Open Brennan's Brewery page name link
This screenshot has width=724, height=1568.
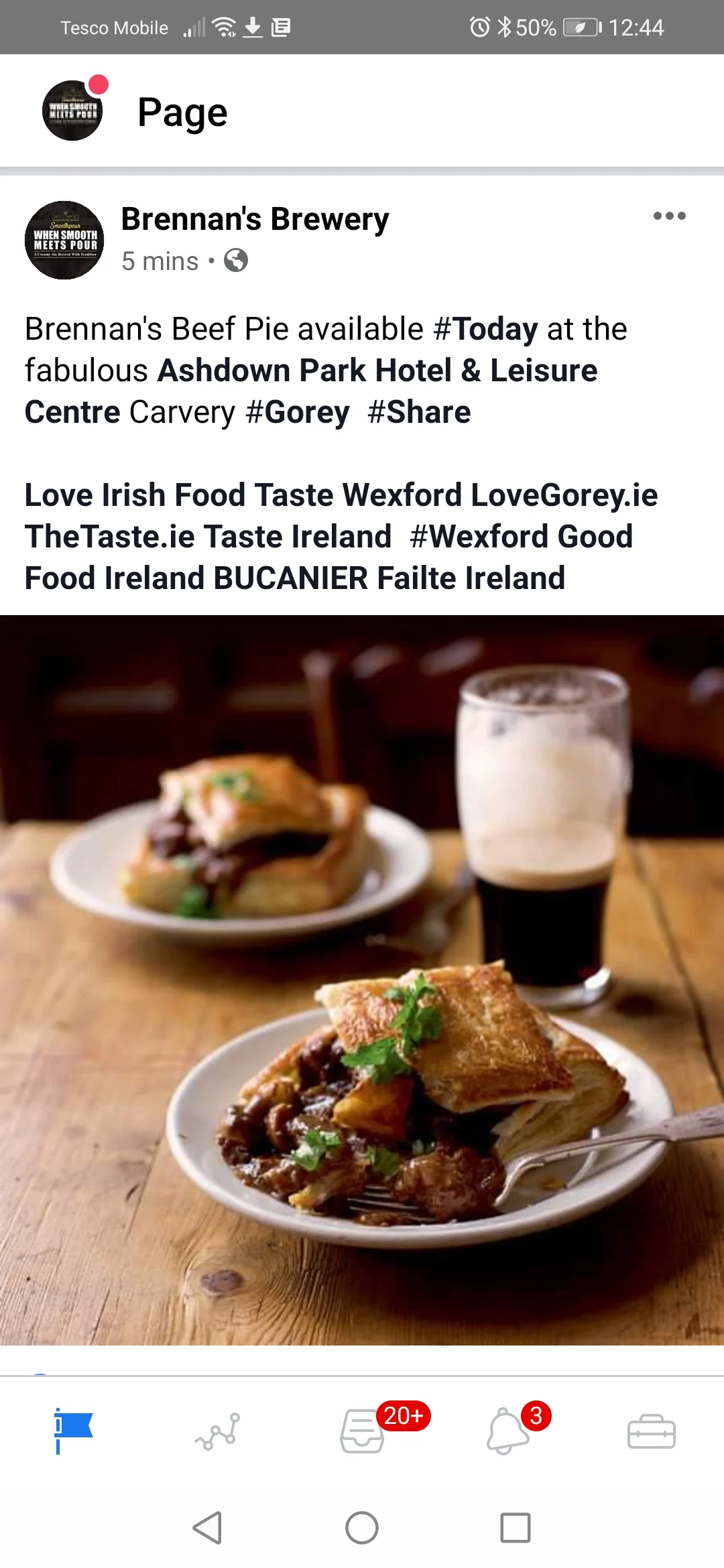click(x=255, y=219)
